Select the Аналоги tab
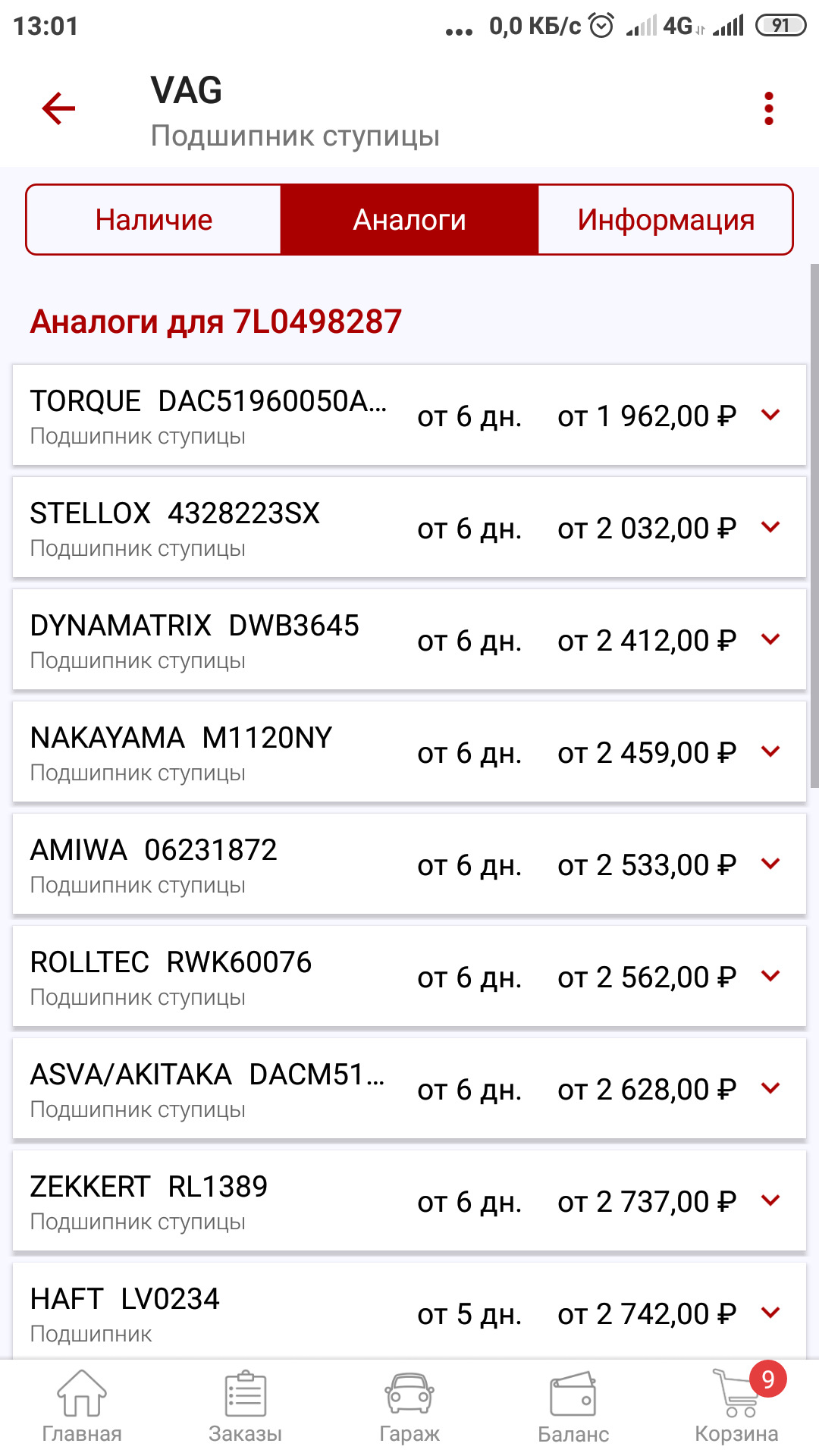Screen dimensions: 819x1456 (x=409, y=219)
